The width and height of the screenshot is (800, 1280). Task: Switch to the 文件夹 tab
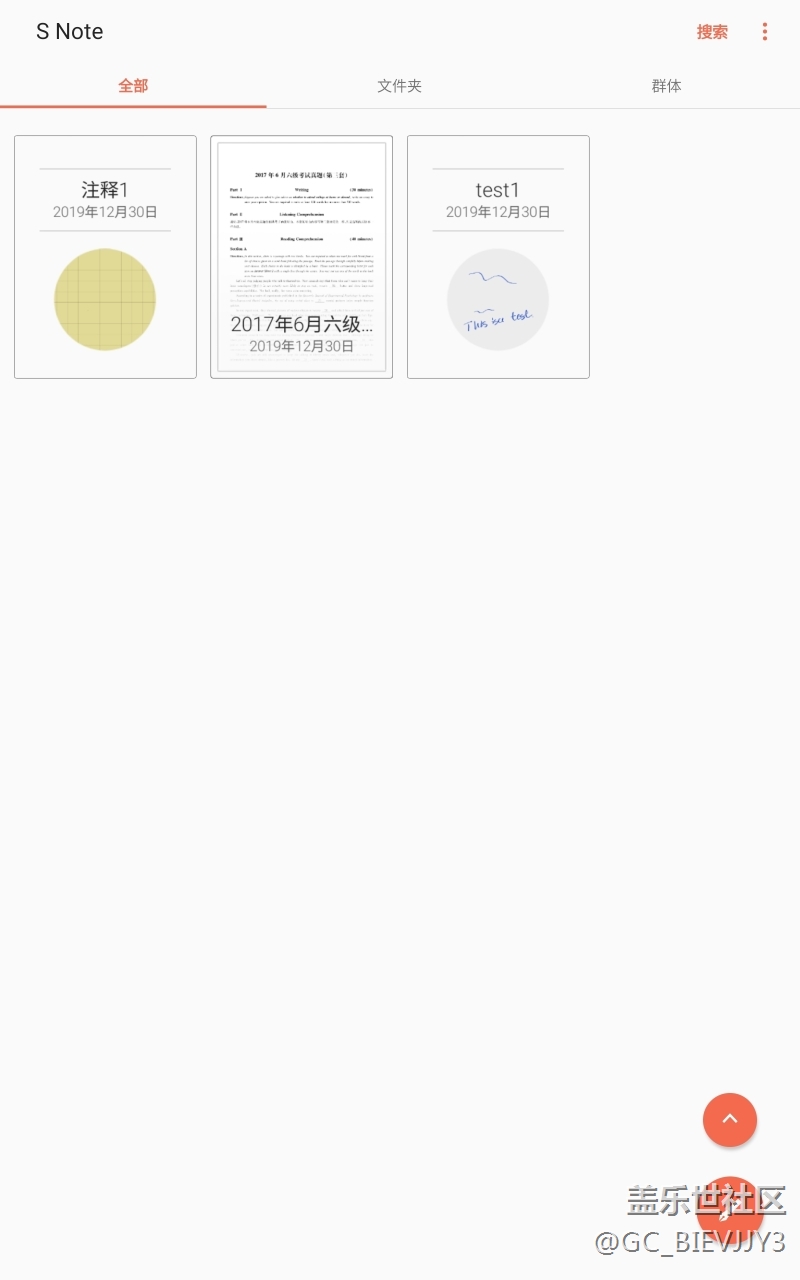(x=399, y=86)
